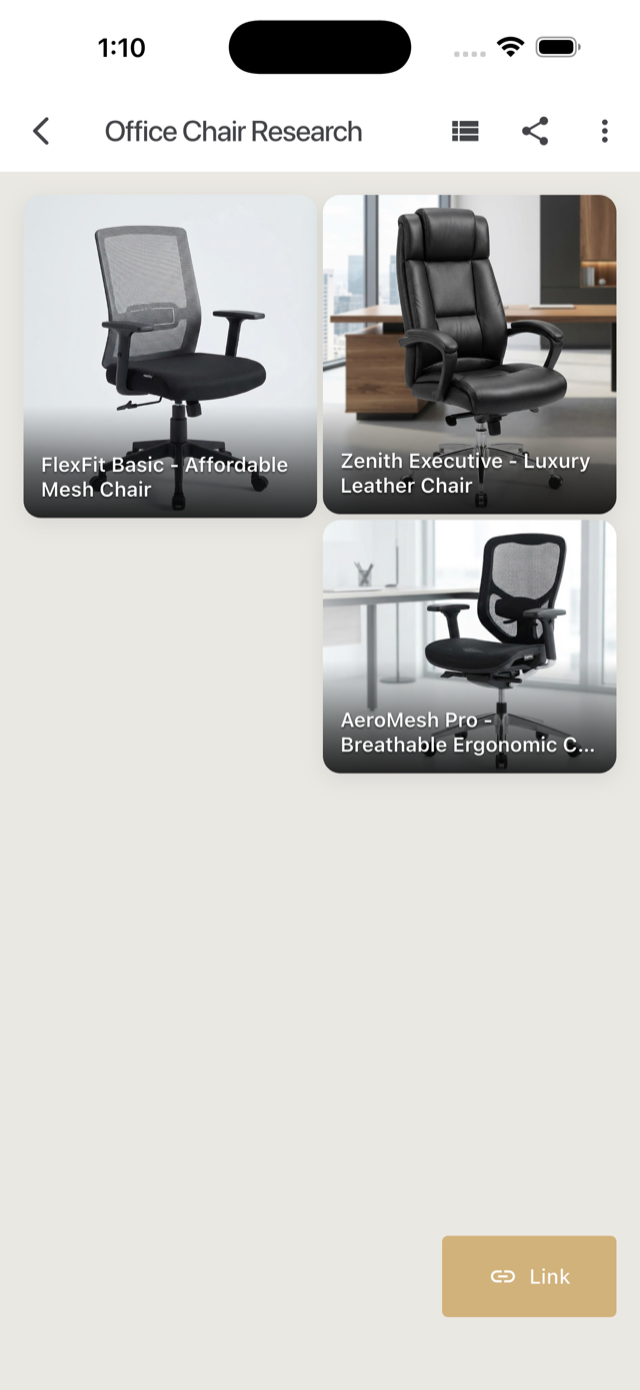Screen dimensions: 640x1390
Task: Open the three-dot overflow menu
Action: [x=604, y=131]
